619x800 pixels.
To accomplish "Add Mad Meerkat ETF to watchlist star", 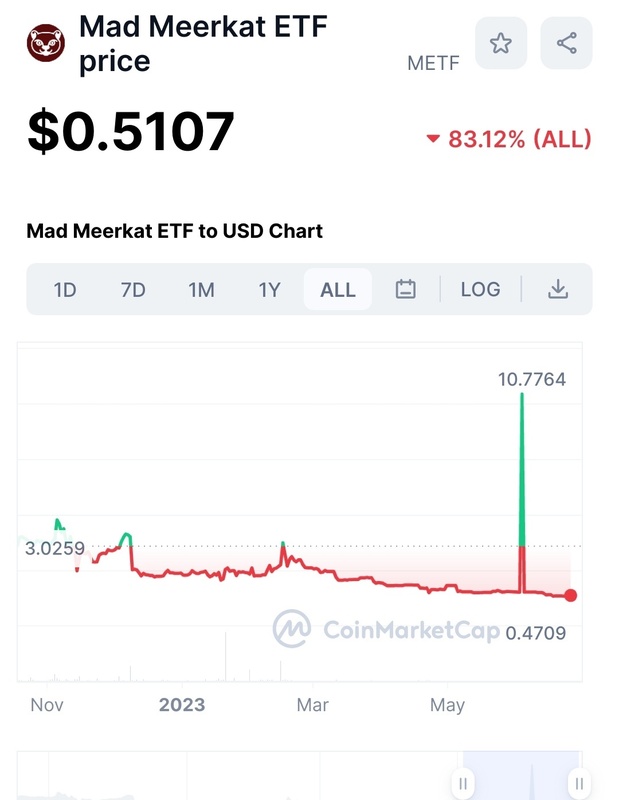I will tap(501, 43).
